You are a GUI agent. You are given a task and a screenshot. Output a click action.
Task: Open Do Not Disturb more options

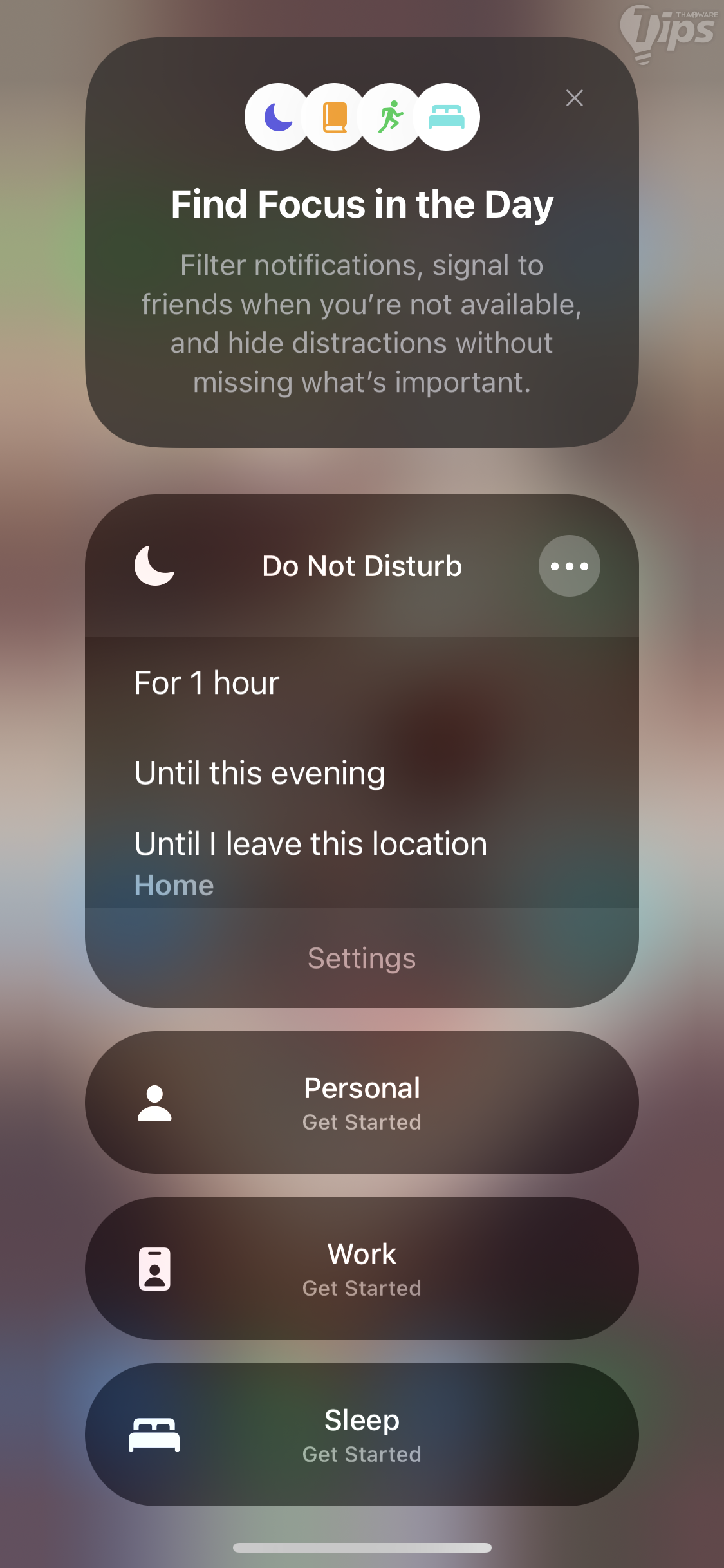click(569, 566)
